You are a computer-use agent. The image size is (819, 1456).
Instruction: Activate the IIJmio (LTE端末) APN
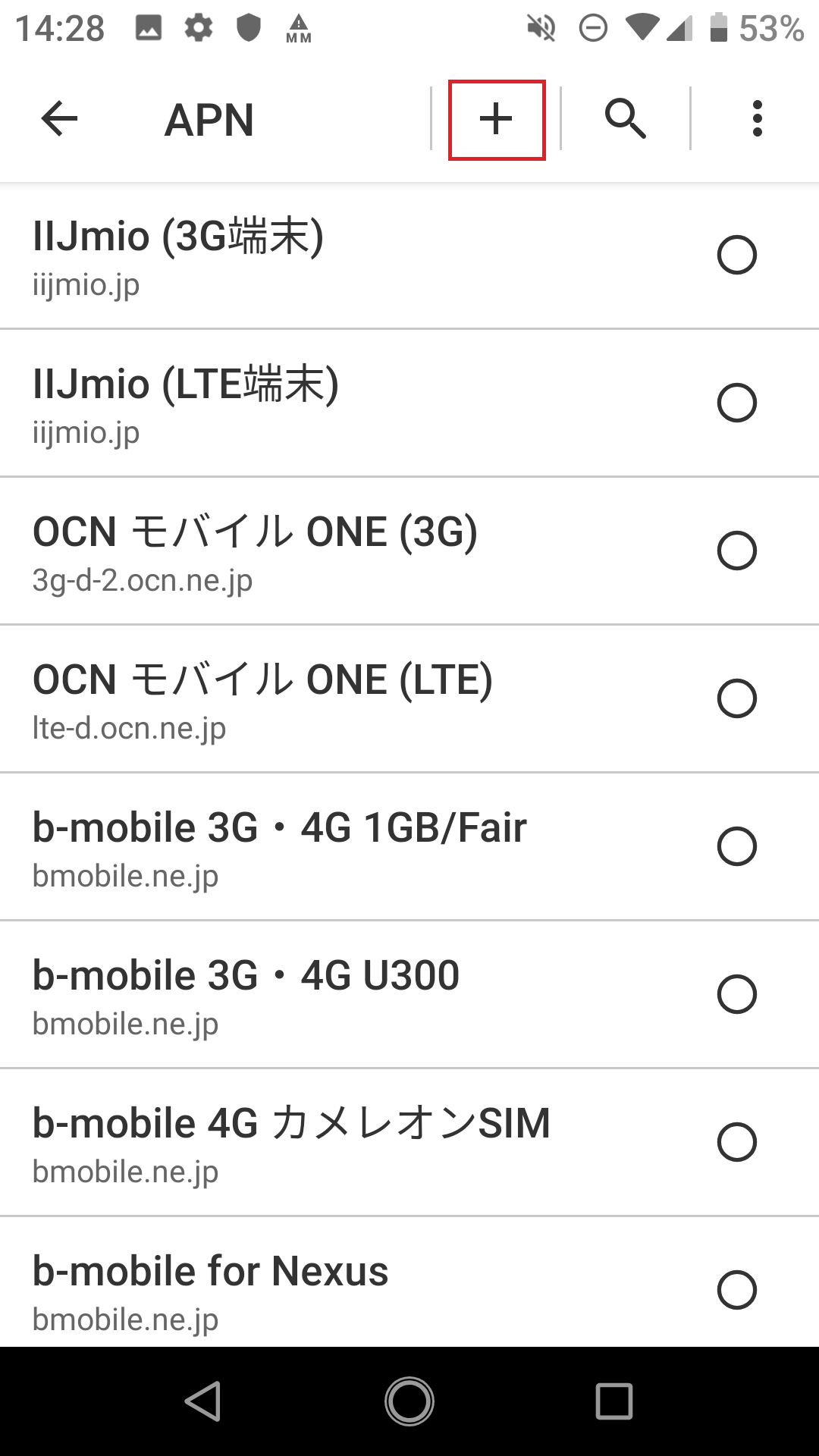738,403
